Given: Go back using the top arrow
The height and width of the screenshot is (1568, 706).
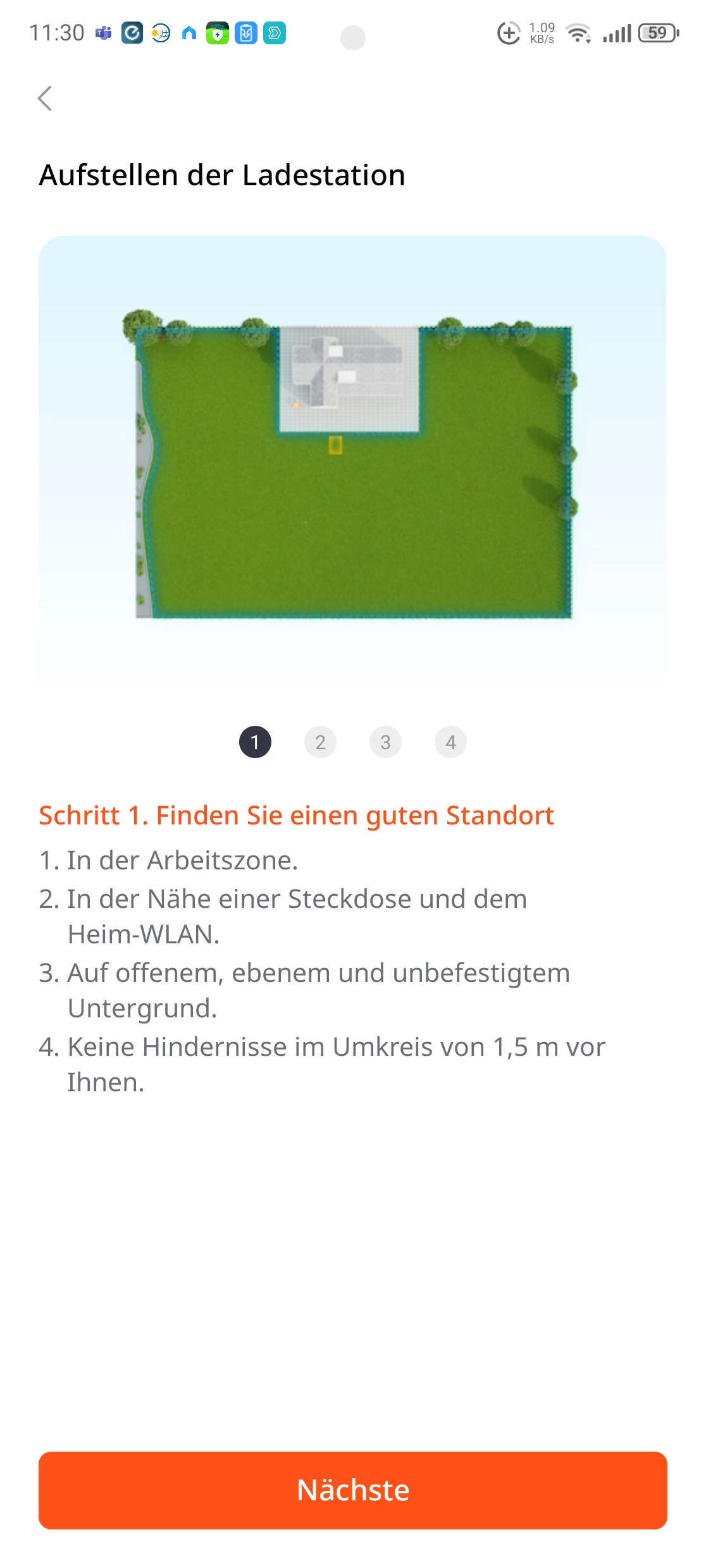Looking at the screenshot, I should point(45,98).
